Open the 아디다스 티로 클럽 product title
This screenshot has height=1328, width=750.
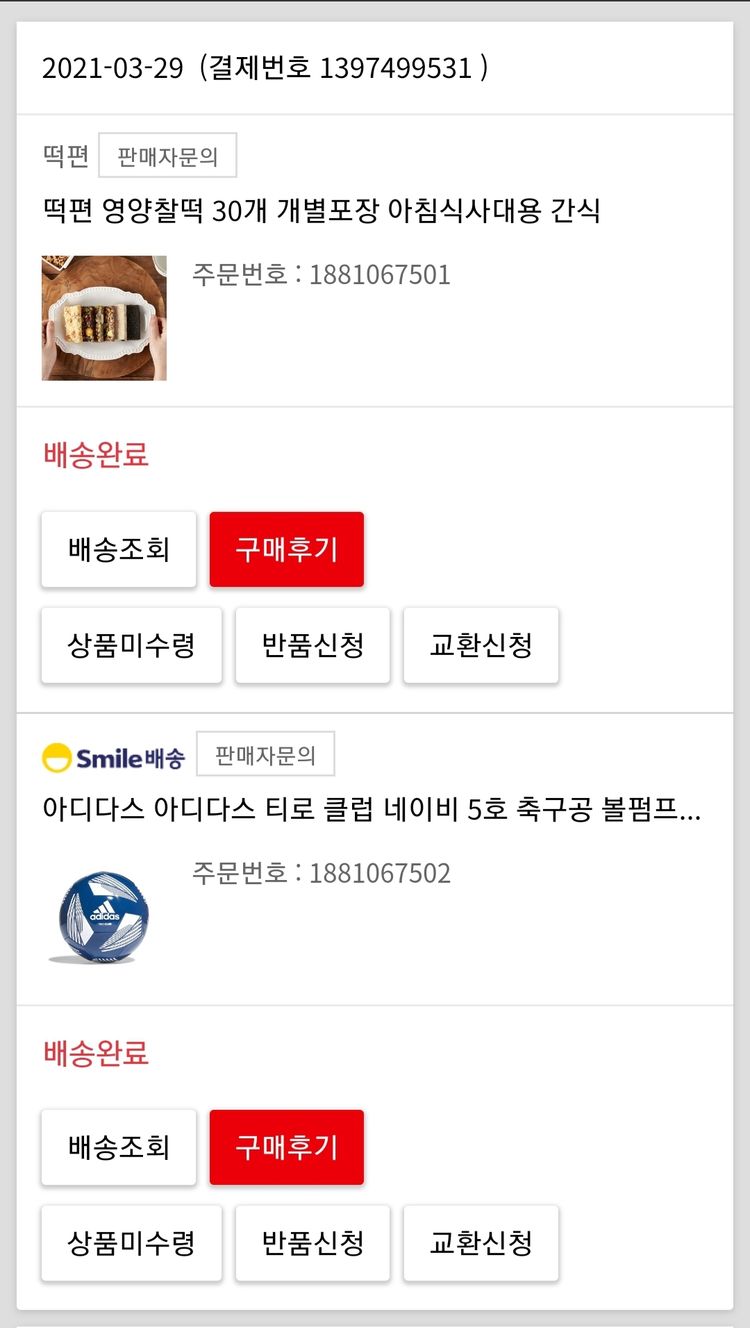tap(371, 810)
